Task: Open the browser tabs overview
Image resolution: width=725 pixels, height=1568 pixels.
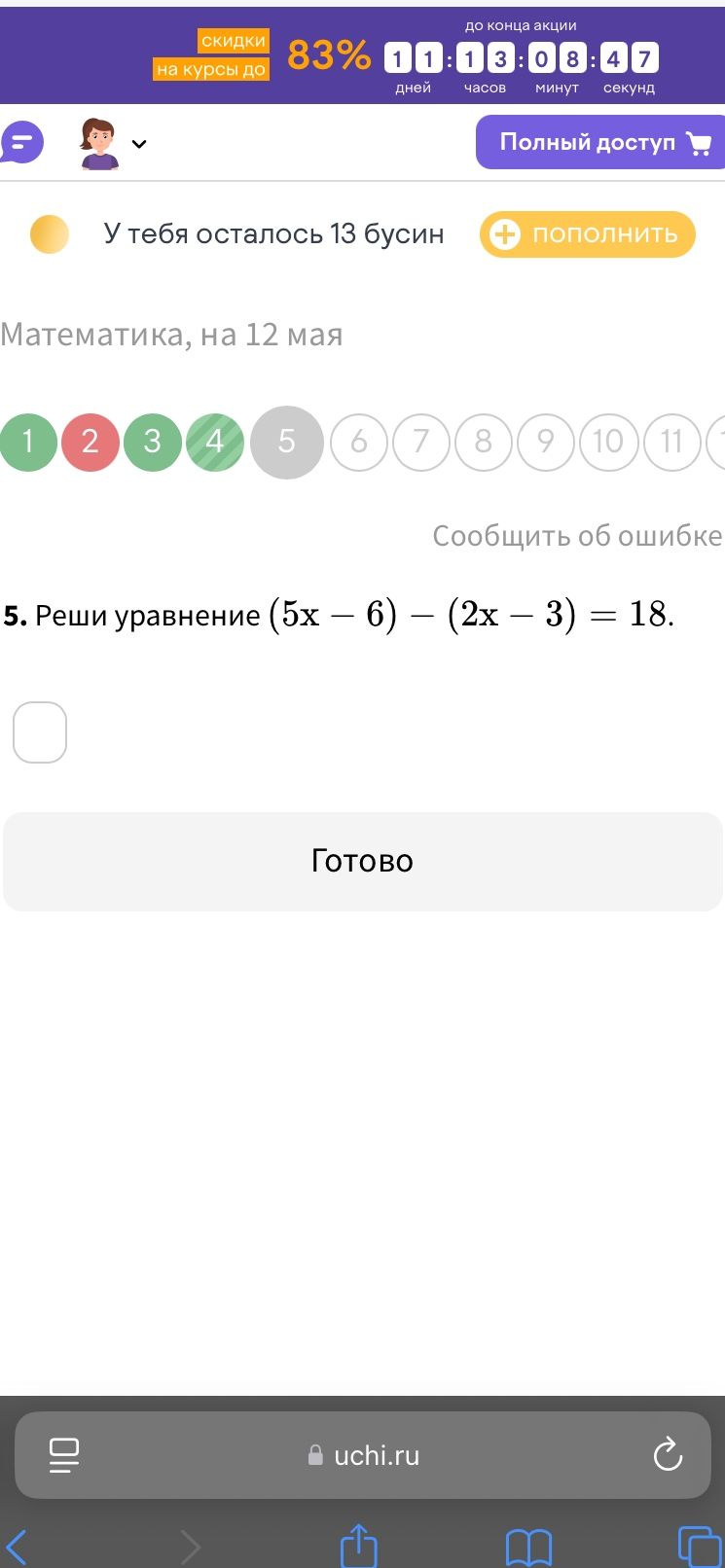Action: (x=699, y=1547)
